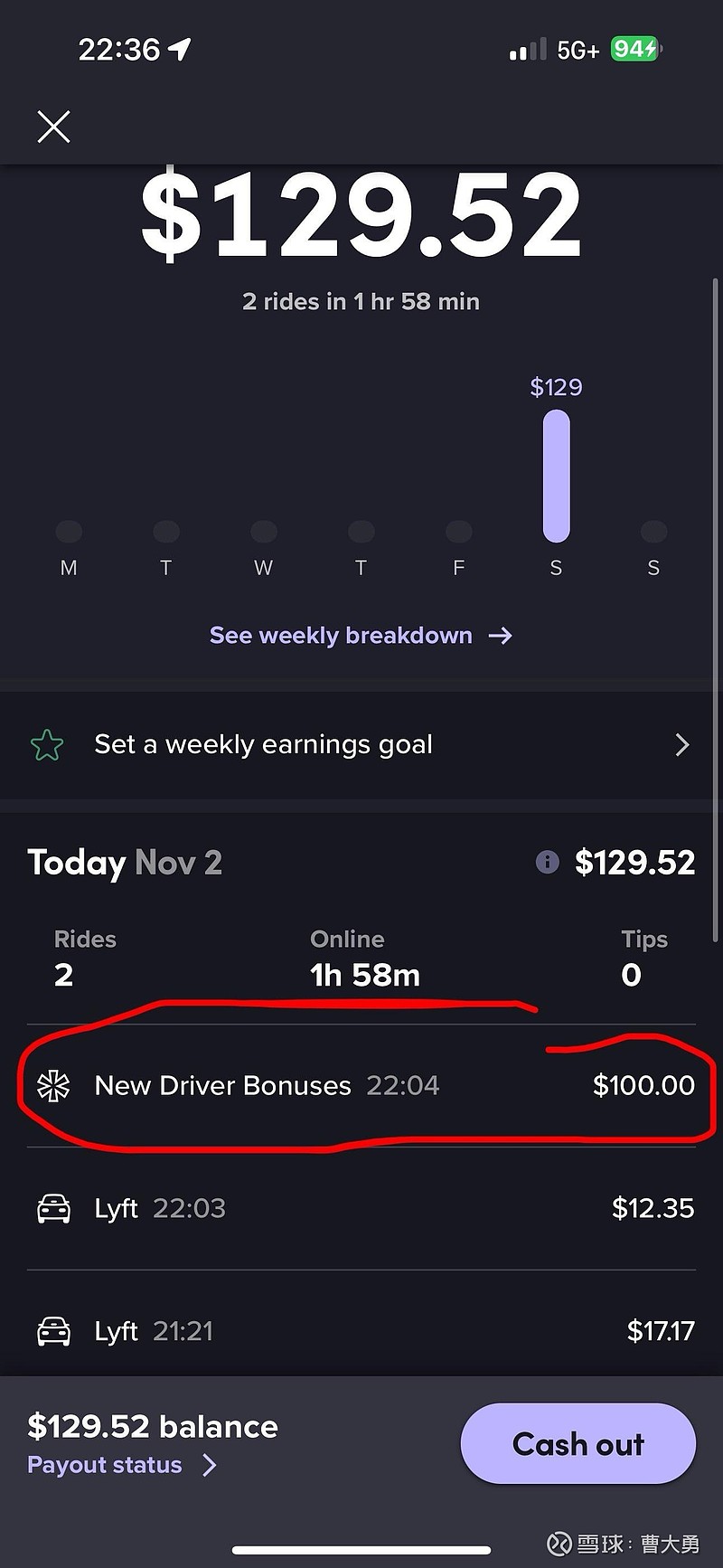Tap the star icon next to earnings goal
Image resolution: width=723 pixels, height=1568 pixels.
pos(46,744)
